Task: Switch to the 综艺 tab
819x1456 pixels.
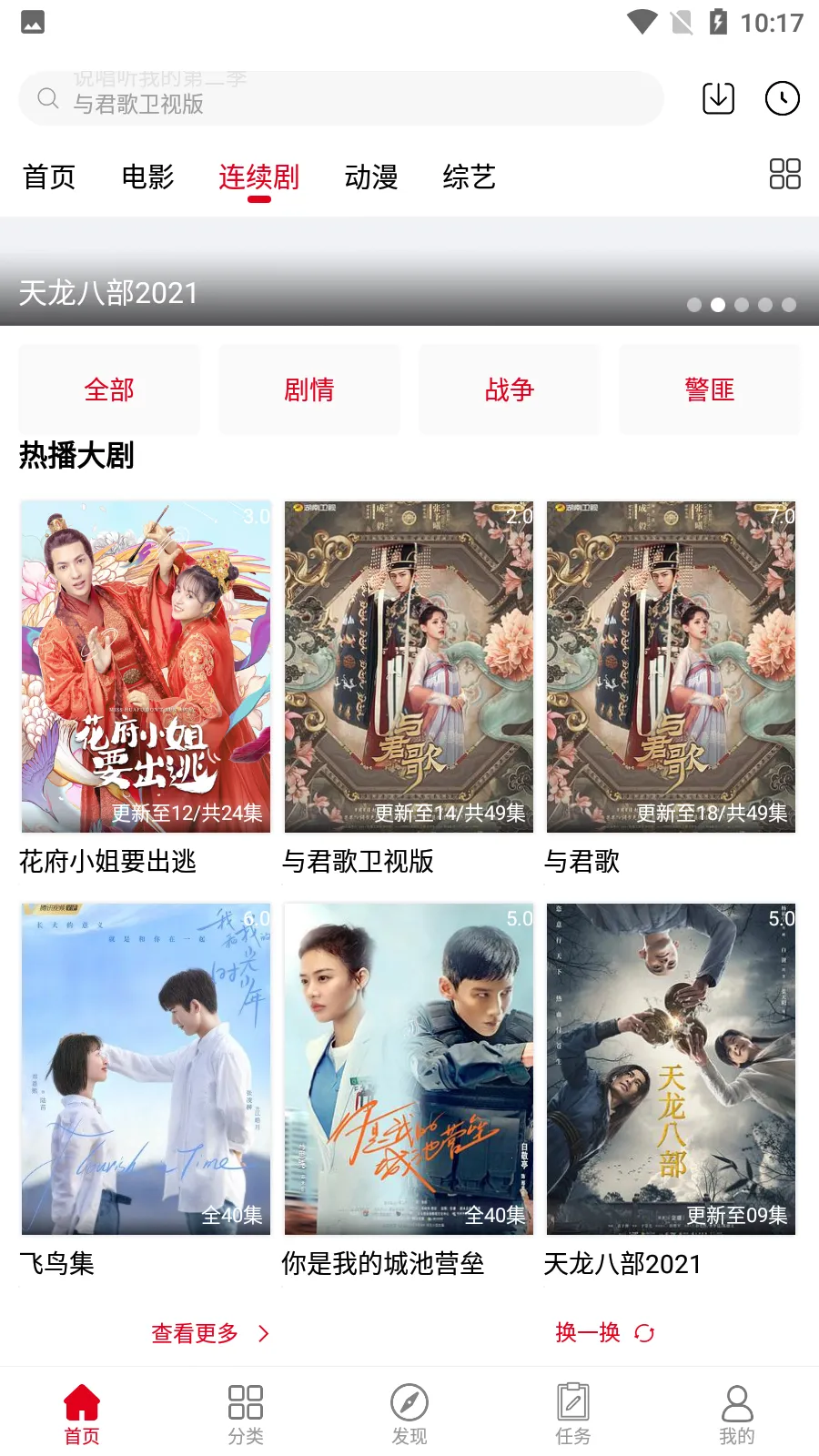Action: (469, 177)
